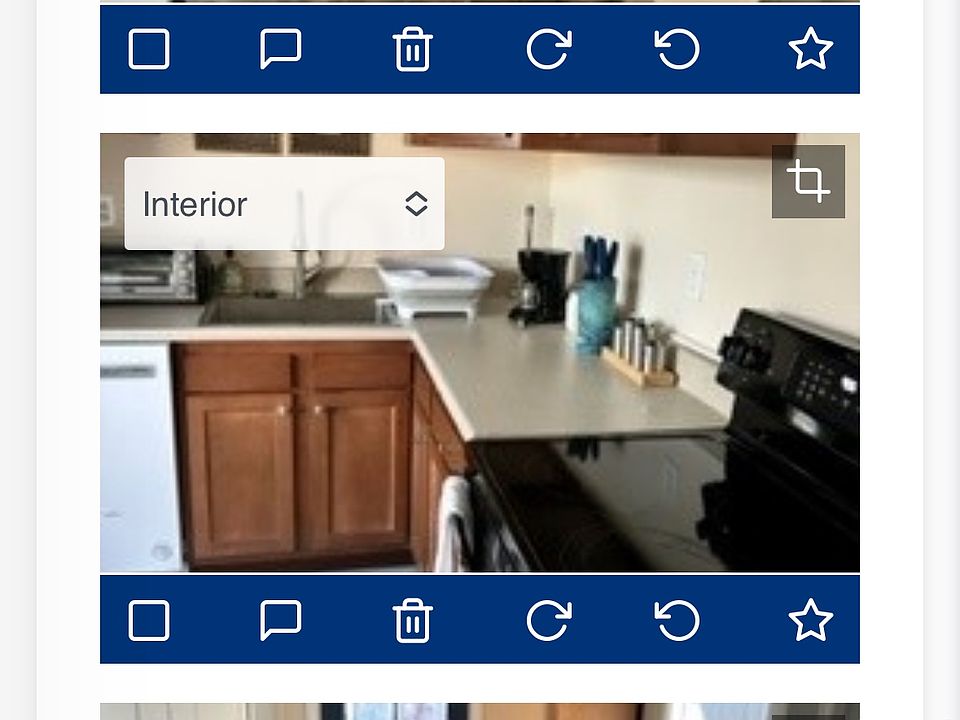Viewport: 960px width, 720px height.
Task: Rotate the kitchen photo clockwise
Action: point(548,620)
